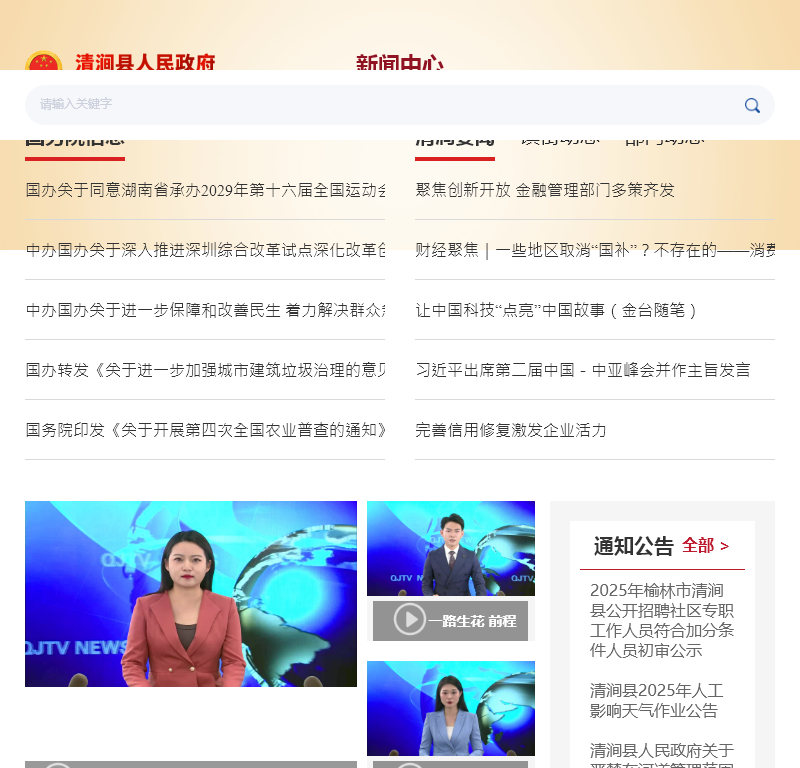Tap the magnifier search icon
The width and height of the screenshot is (800, 768).
(752, 105)
